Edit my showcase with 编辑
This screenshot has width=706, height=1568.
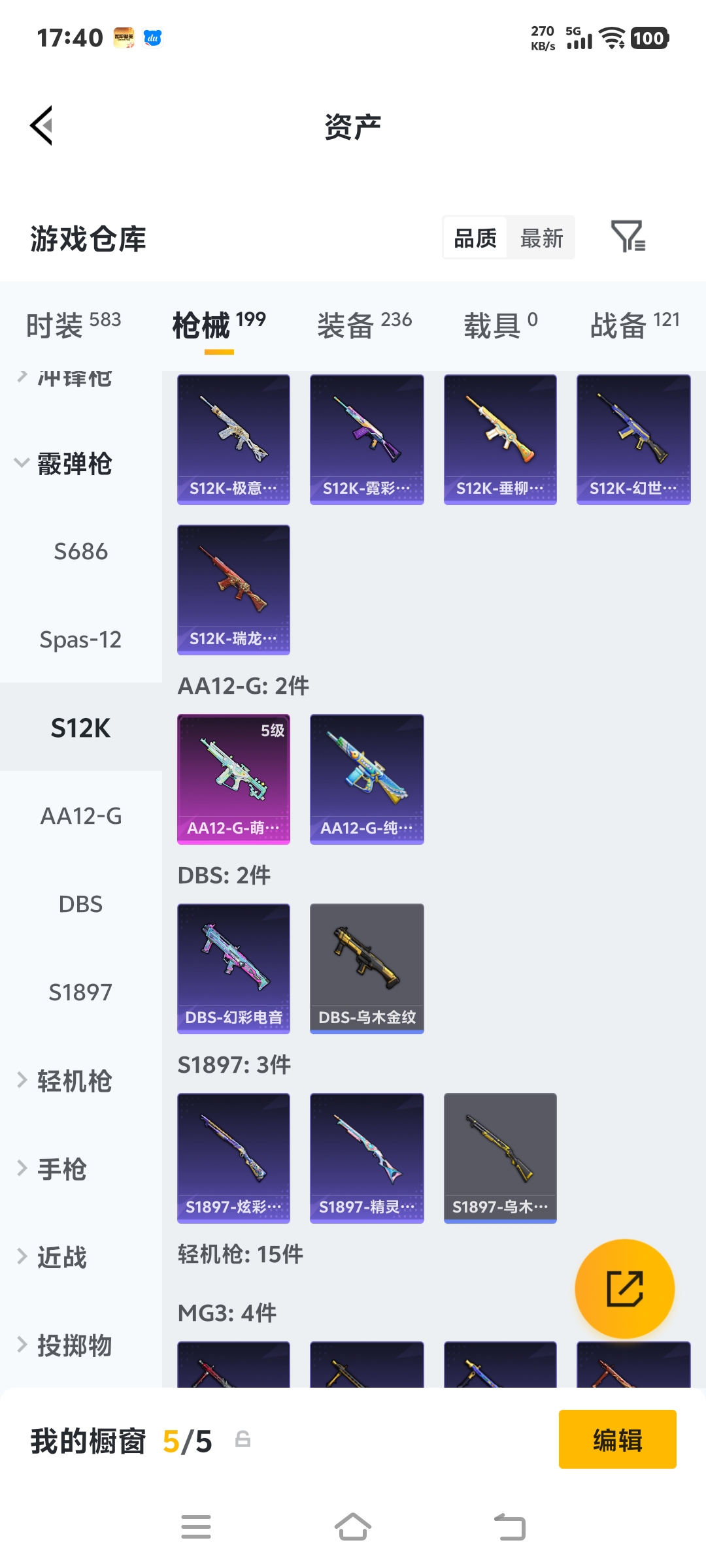tap(617, 1440)
